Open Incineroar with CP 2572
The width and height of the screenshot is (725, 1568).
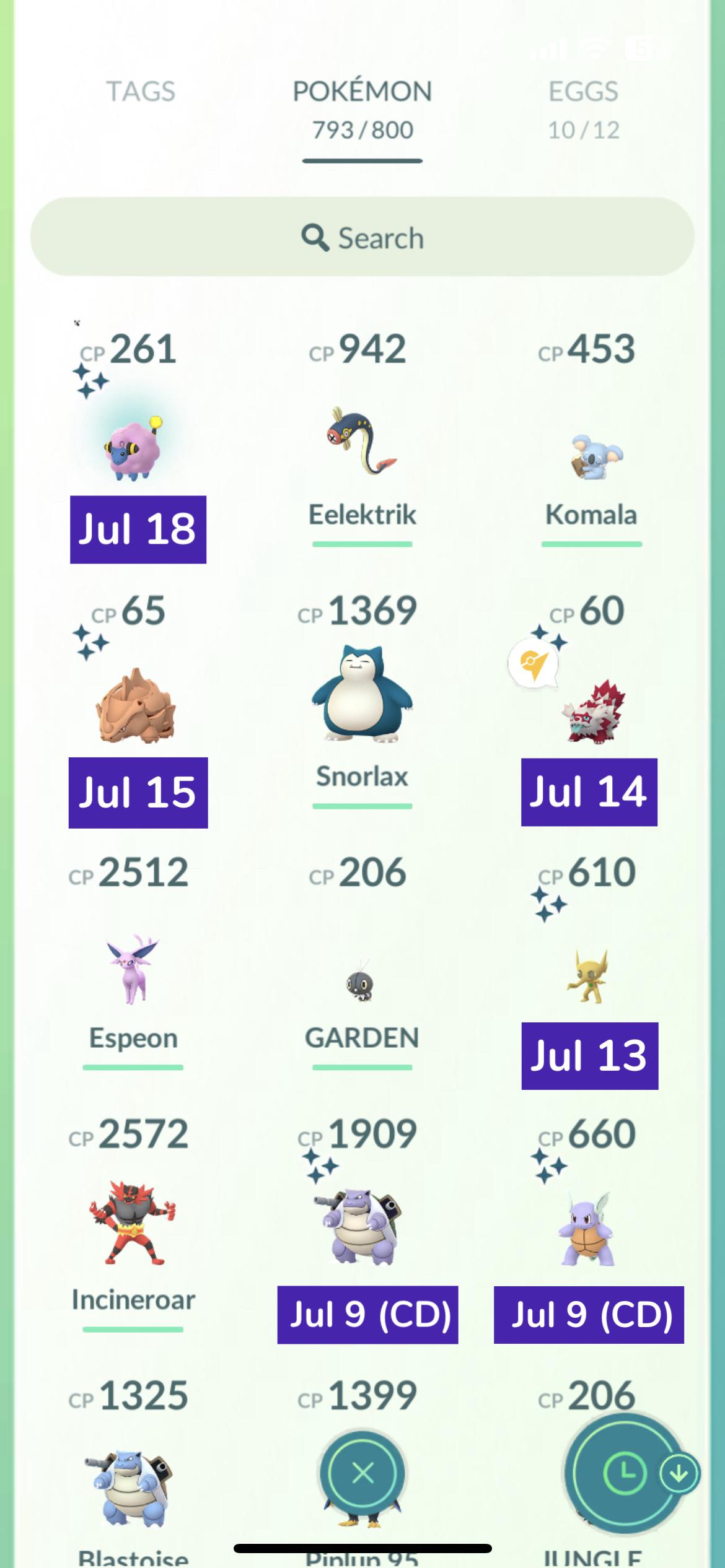point(133,1223)
